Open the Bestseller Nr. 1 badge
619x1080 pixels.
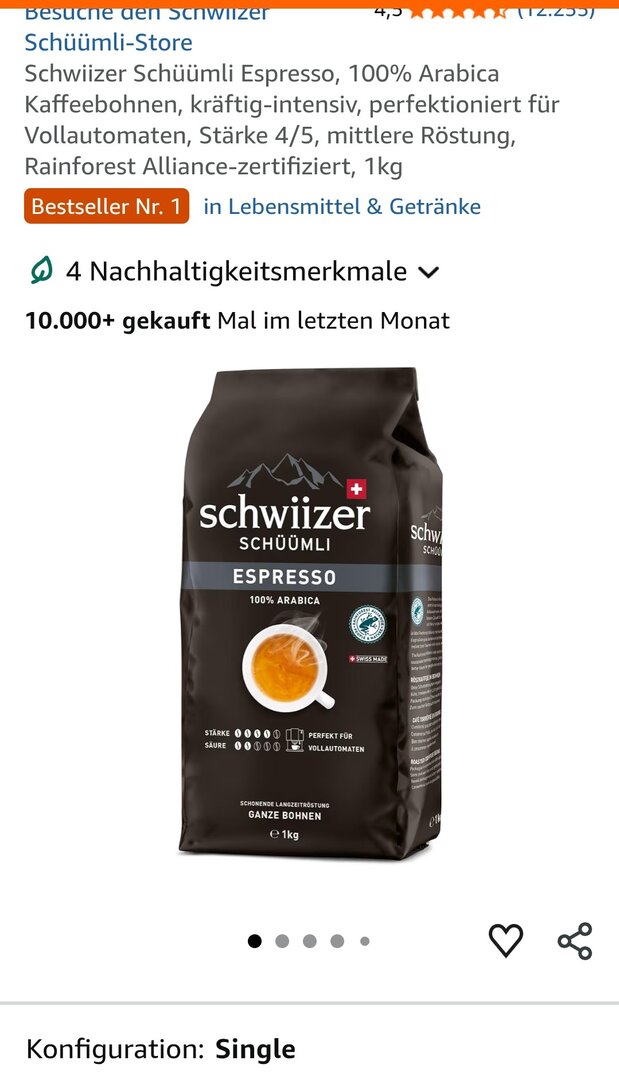[x=107, y=207]
